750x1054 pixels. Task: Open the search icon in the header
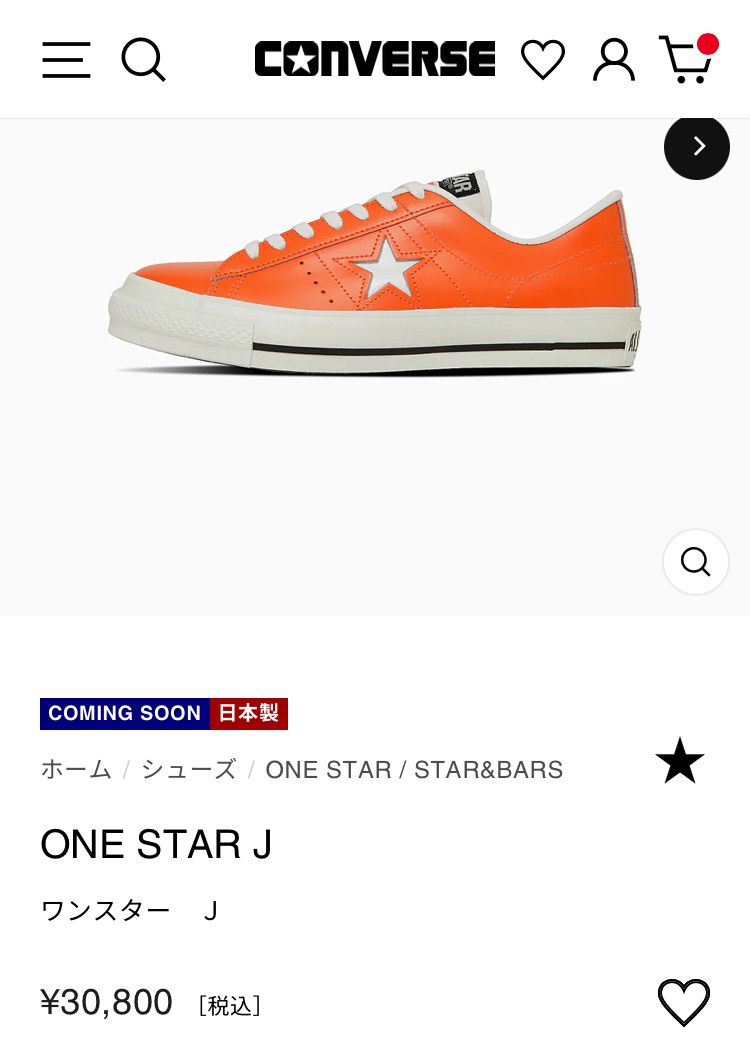[143, 60]
